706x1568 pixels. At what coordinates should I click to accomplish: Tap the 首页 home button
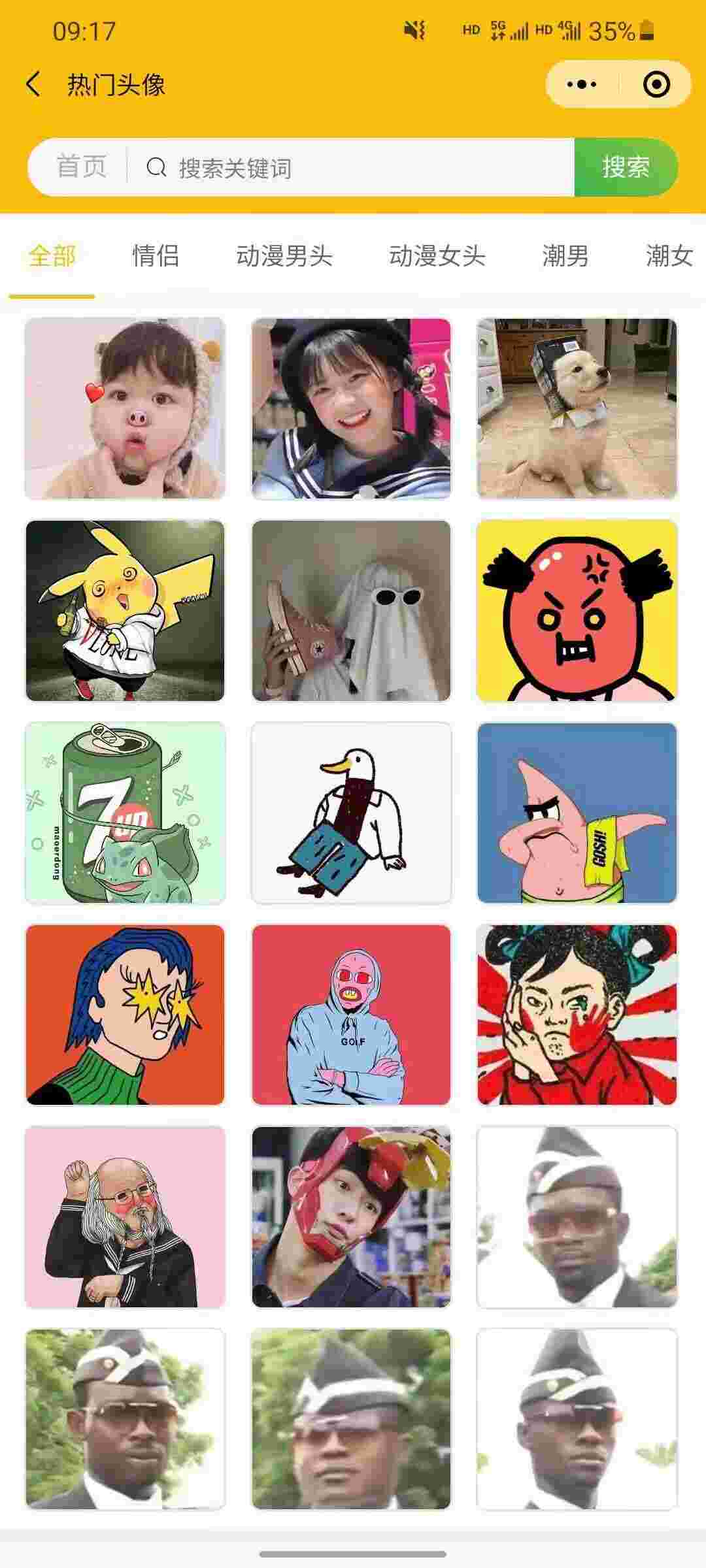(x=81, y=167)
